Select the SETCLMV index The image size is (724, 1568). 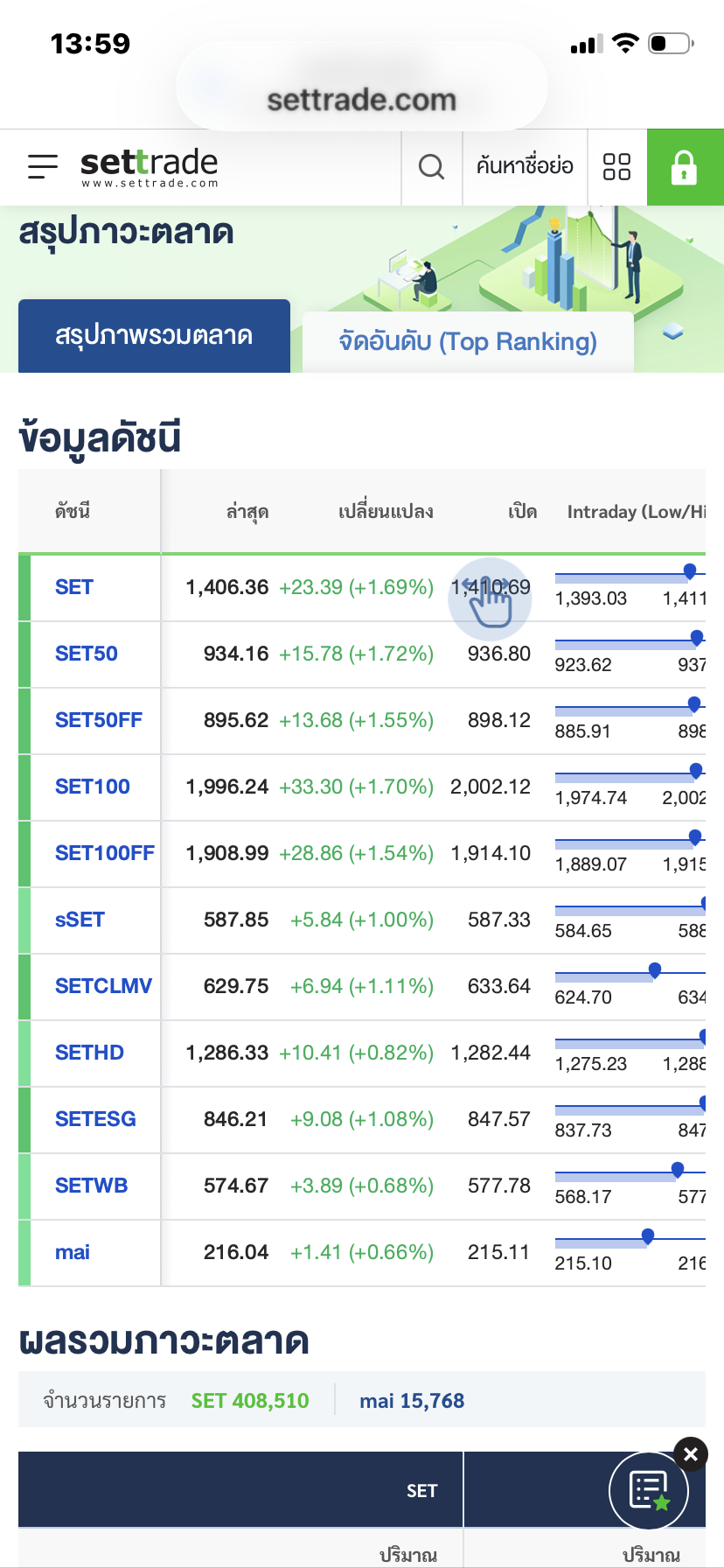[x=103, y=986]
